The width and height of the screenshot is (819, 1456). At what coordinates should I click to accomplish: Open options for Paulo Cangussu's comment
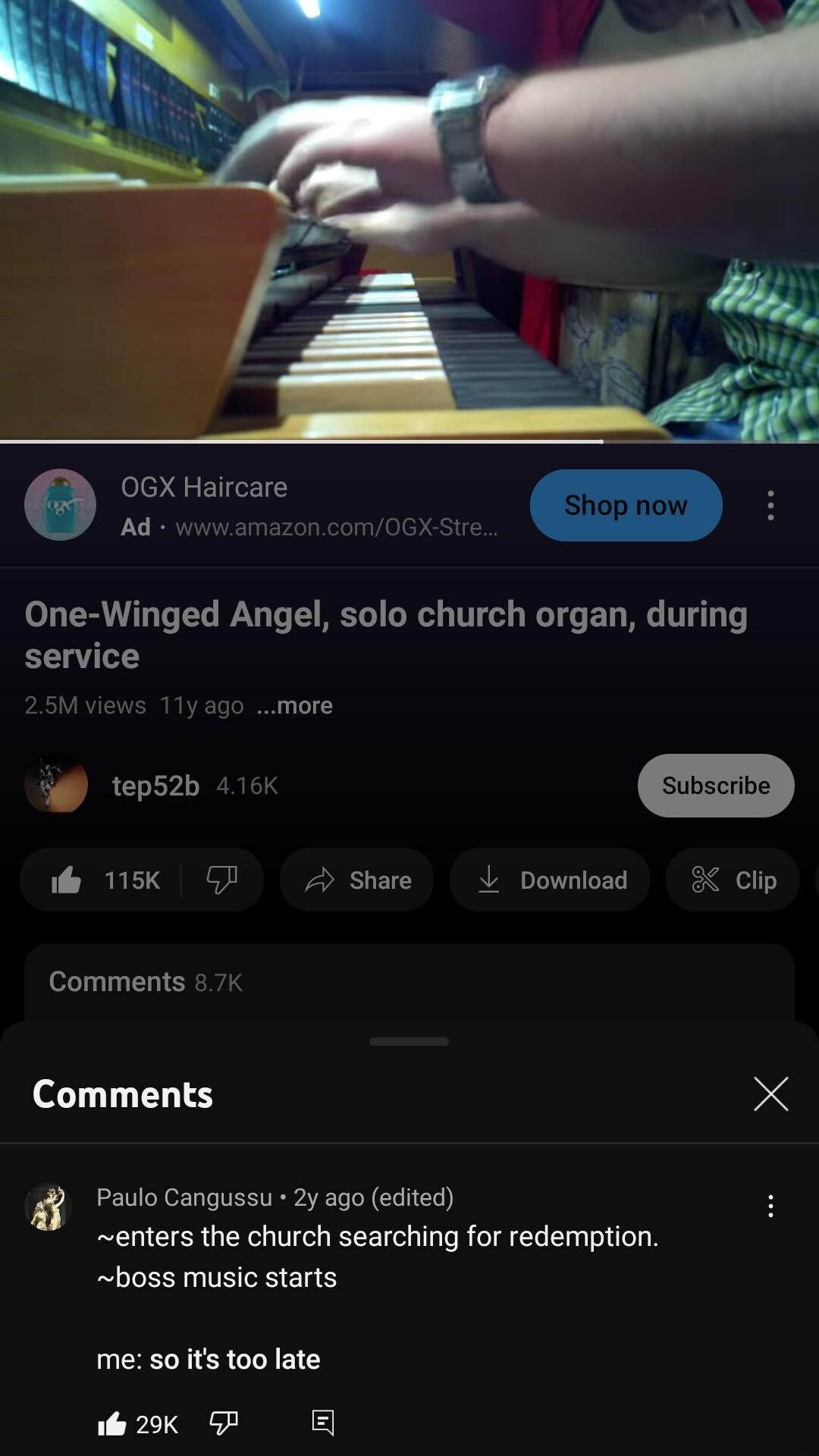(x=770, y=1206)
